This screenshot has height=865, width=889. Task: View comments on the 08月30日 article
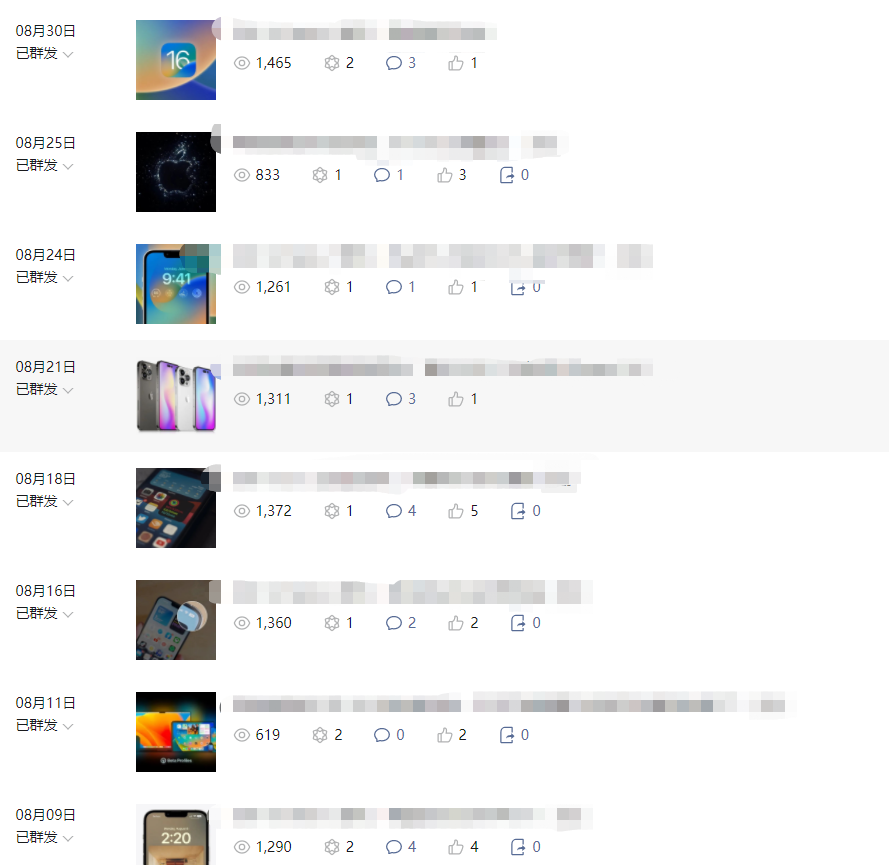pos(401,63)
